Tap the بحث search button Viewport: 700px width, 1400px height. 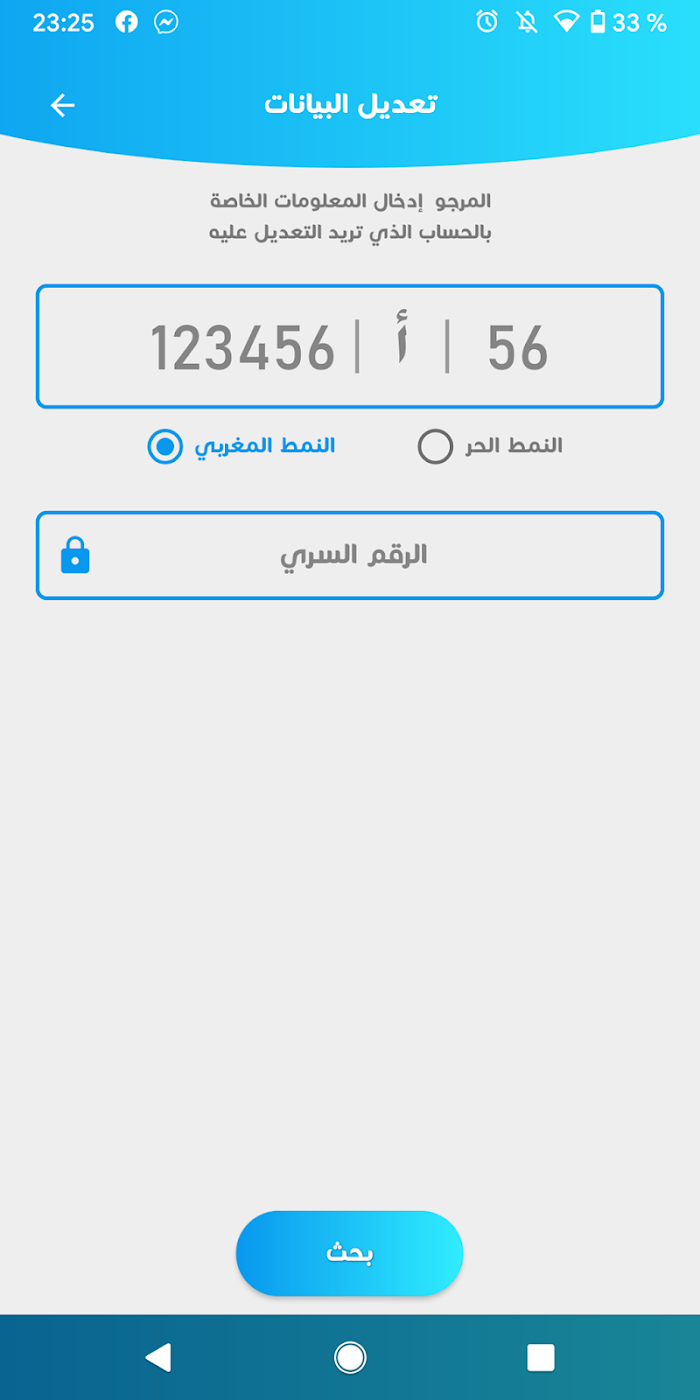350,1254
